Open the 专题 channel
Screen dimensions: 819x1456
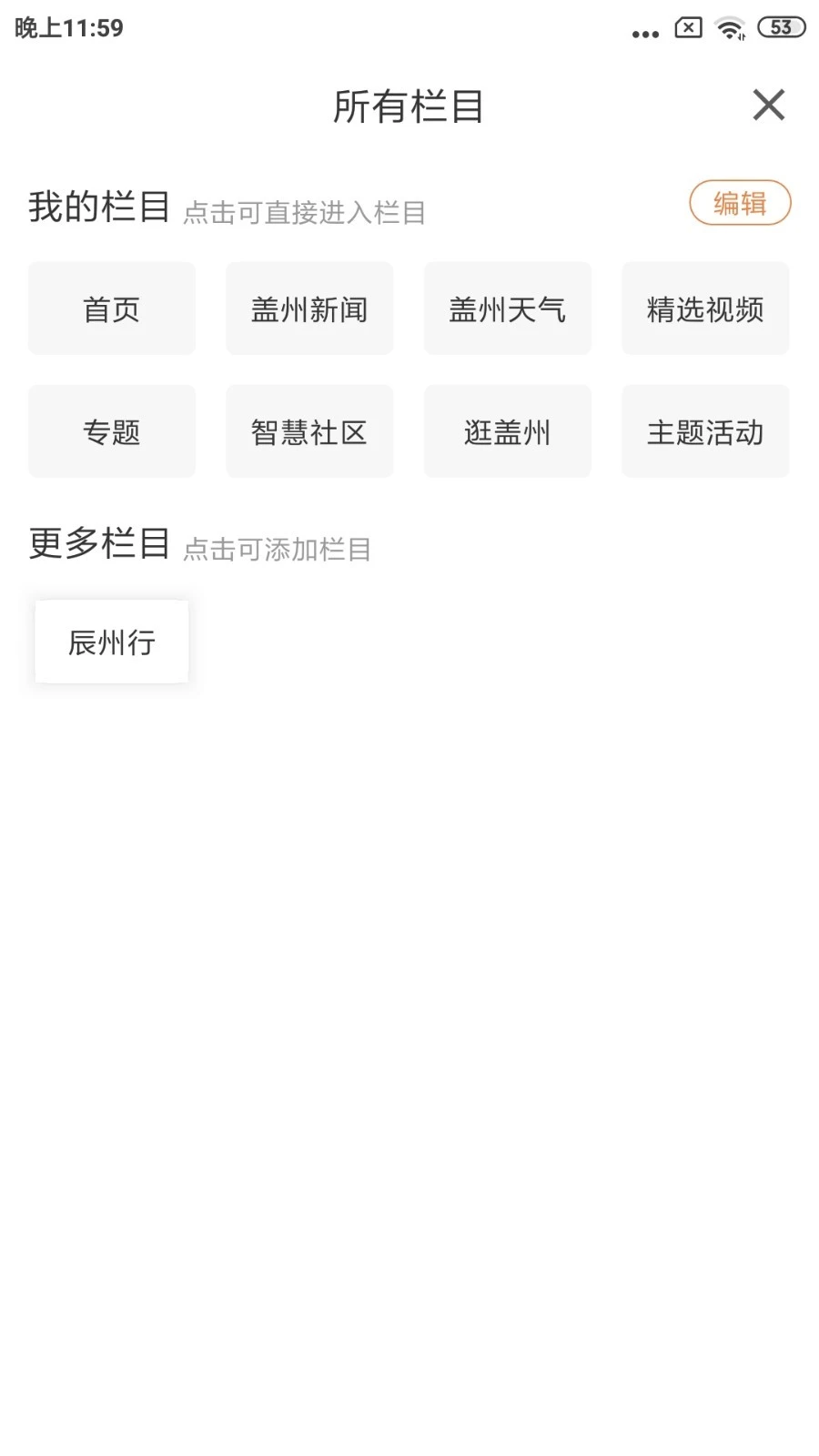click(111, 431)
